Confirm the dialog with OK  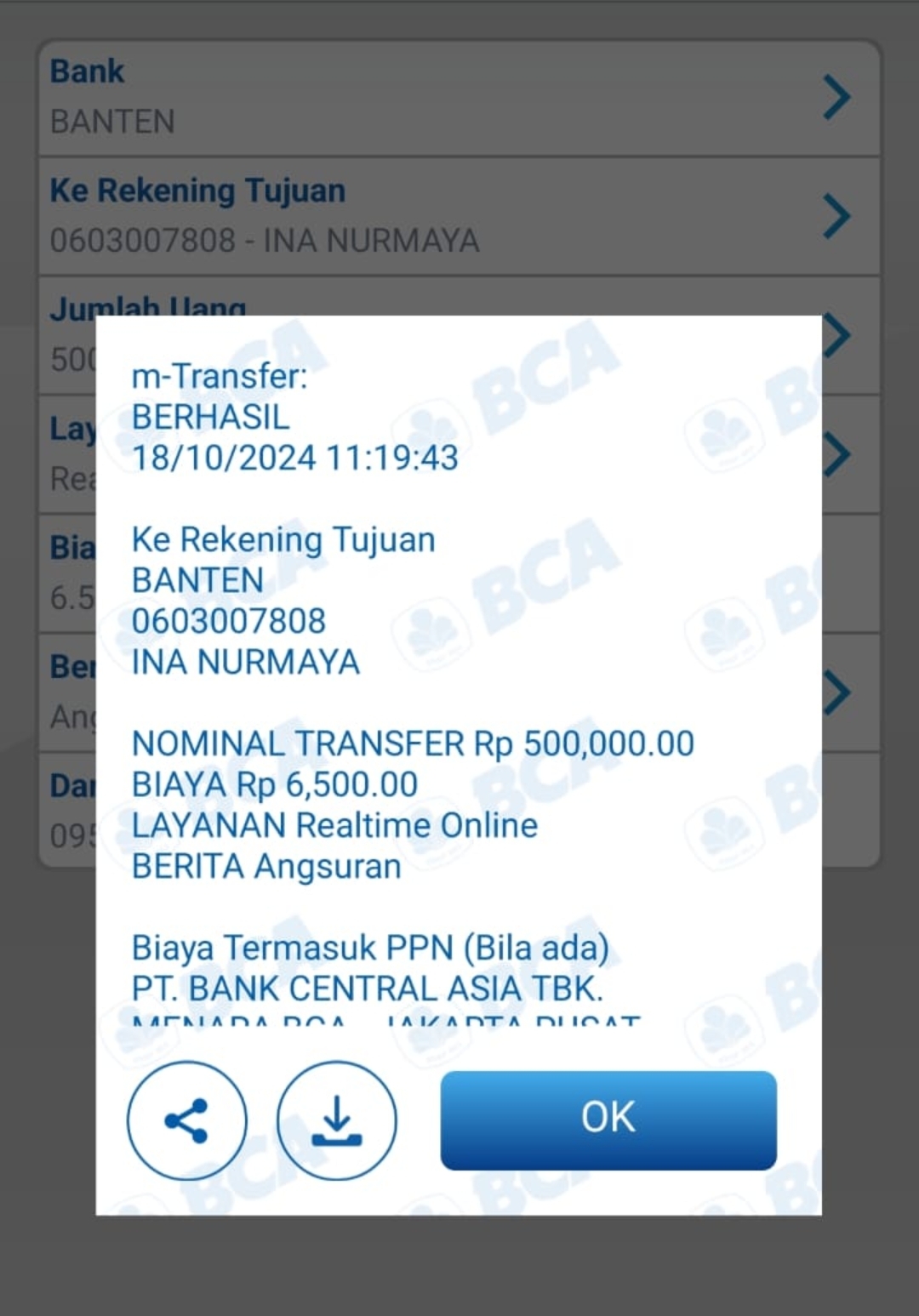[608, 1119]
